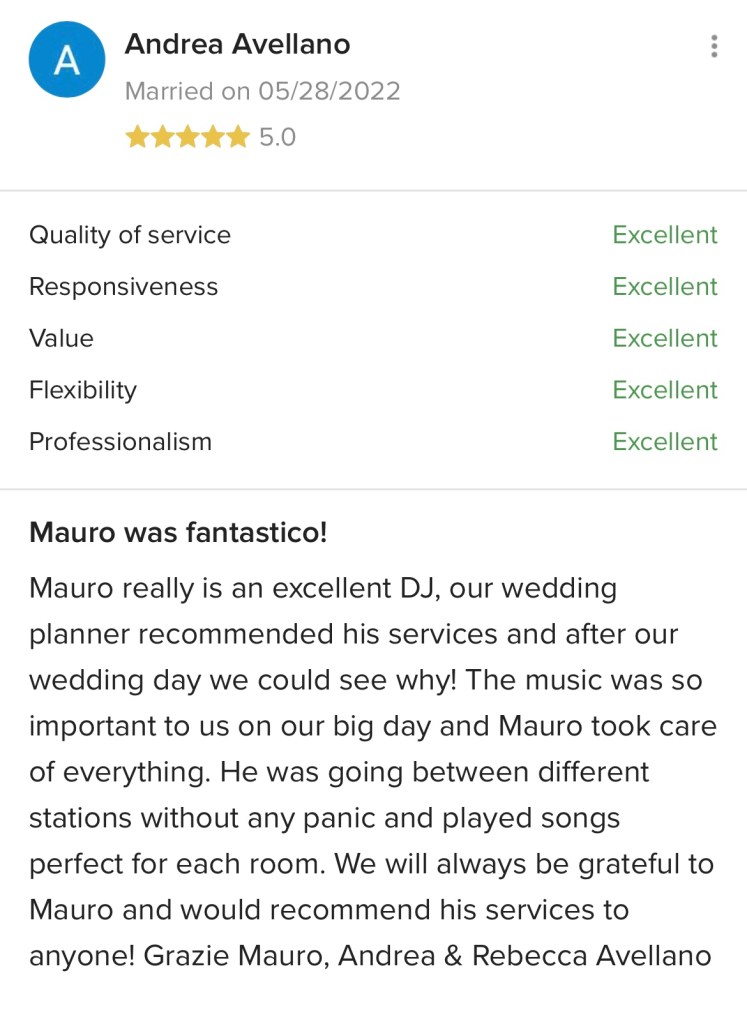Viewport: 747px width, 1024px height.
Task: Tap Andrea Avellano's profile avatar
Action: [67, 60]
